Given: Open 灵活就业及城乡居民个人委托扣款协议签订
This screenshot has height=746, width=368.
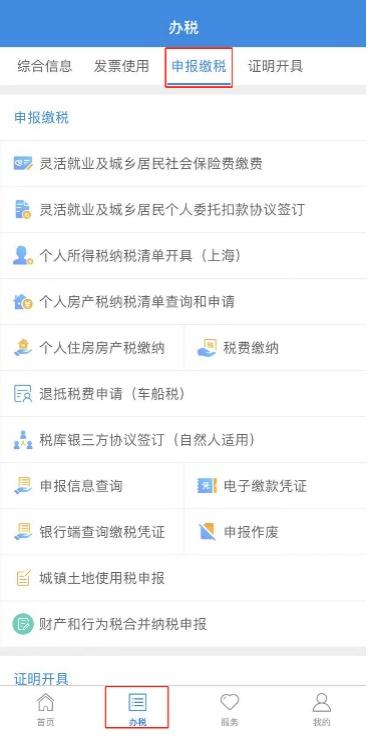Looking at the screenshot, I should (184, 210).
